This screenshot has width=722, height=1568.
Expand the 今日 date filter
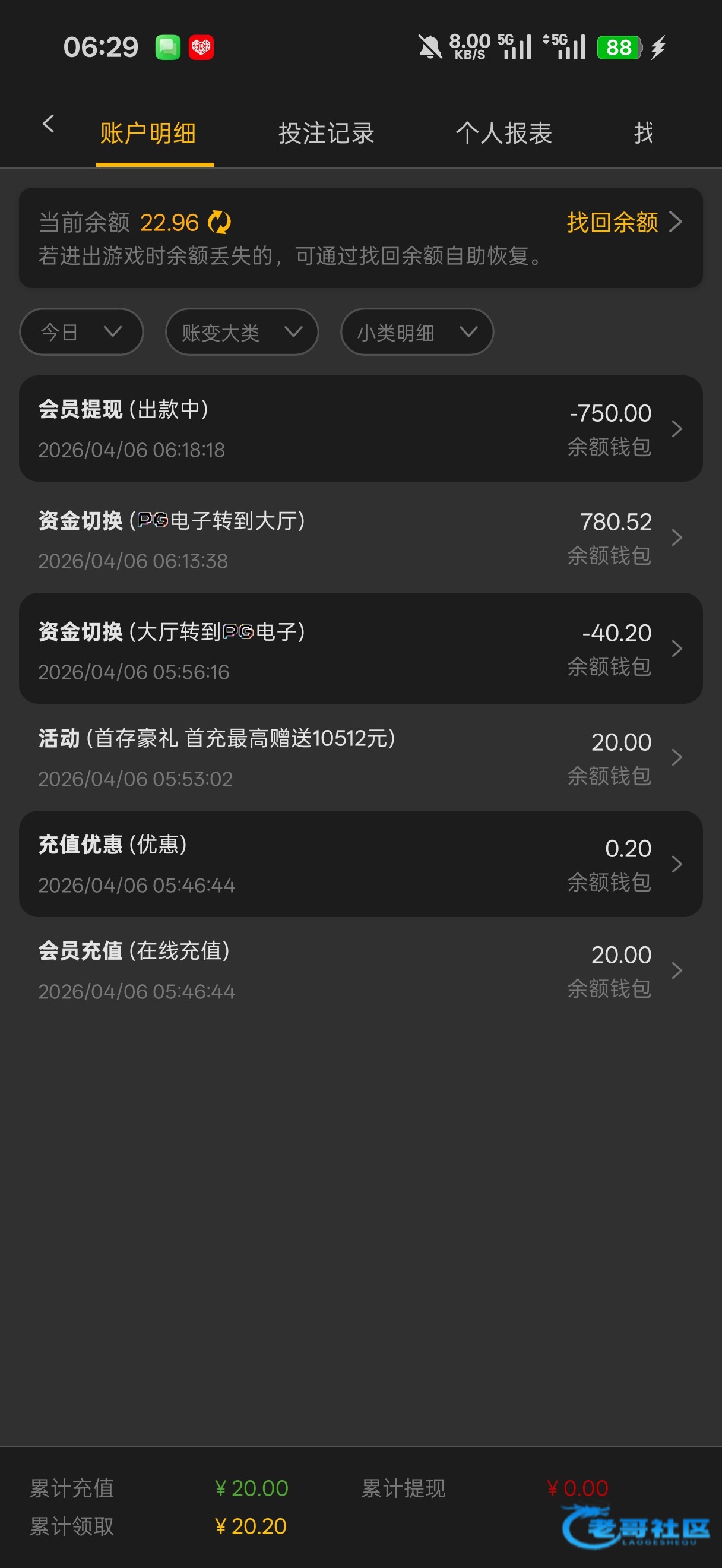[x=81, y=333]
